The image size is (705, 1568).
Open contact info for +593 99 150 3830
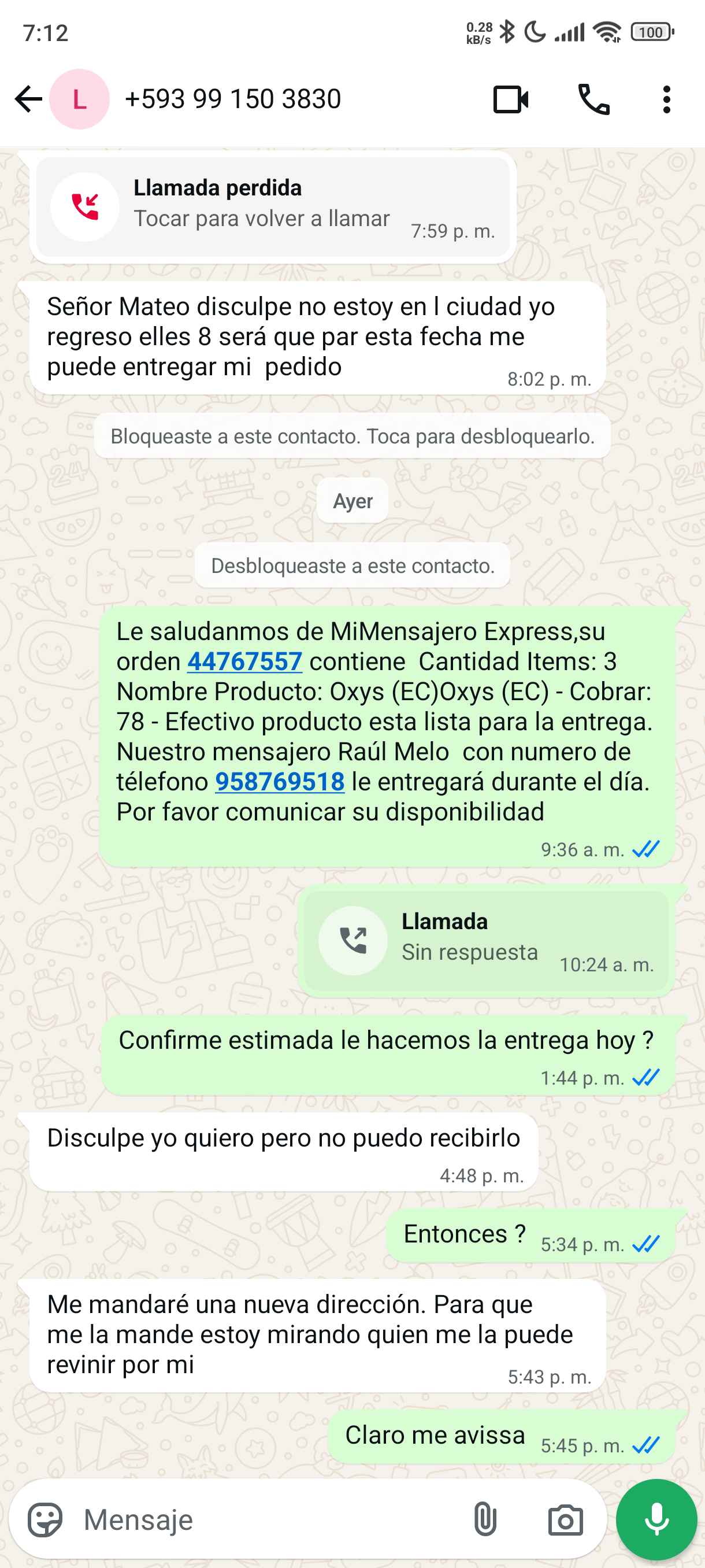tap(232, 99)
